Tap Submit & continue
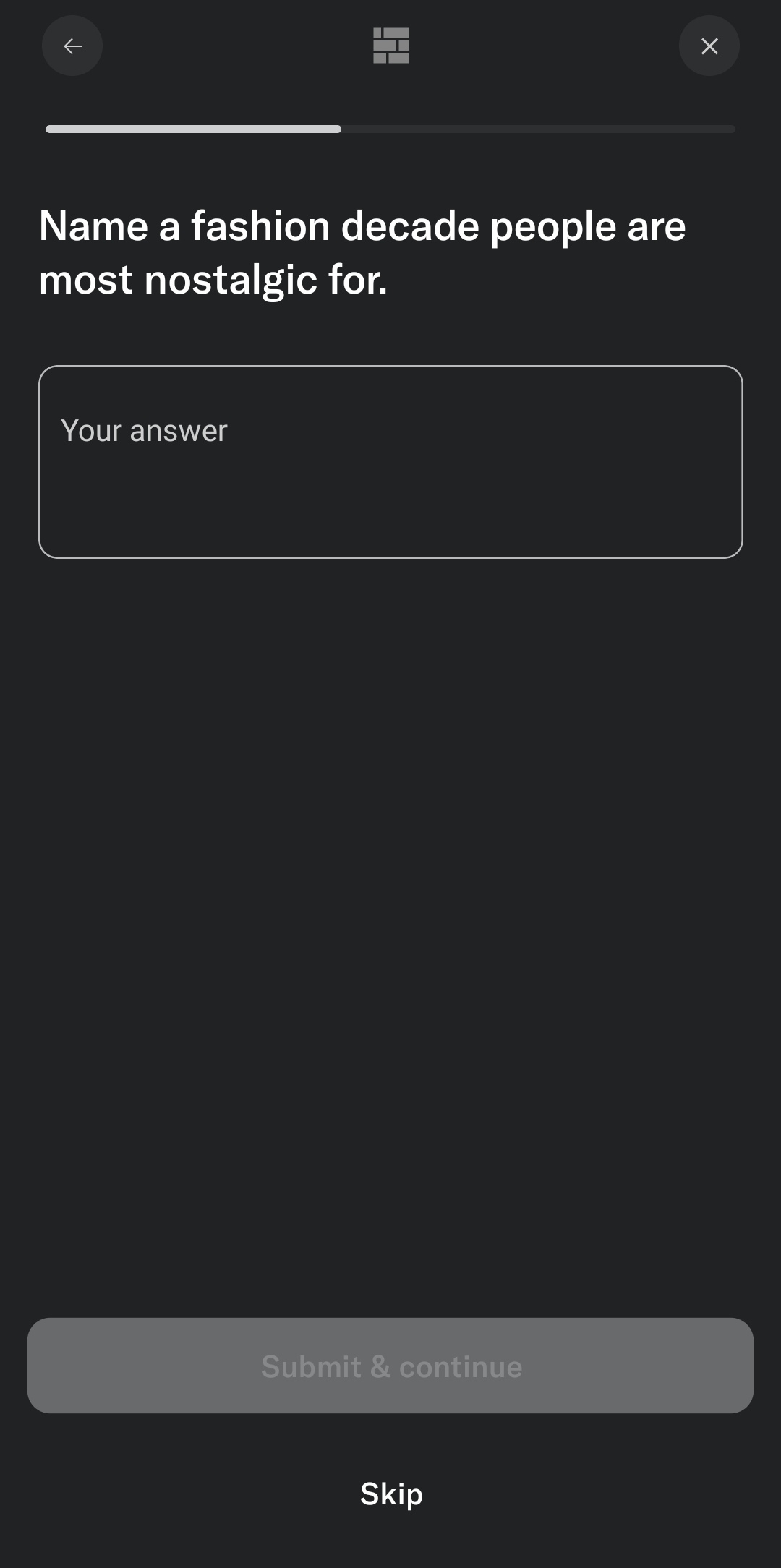 tap(390, 1366)
